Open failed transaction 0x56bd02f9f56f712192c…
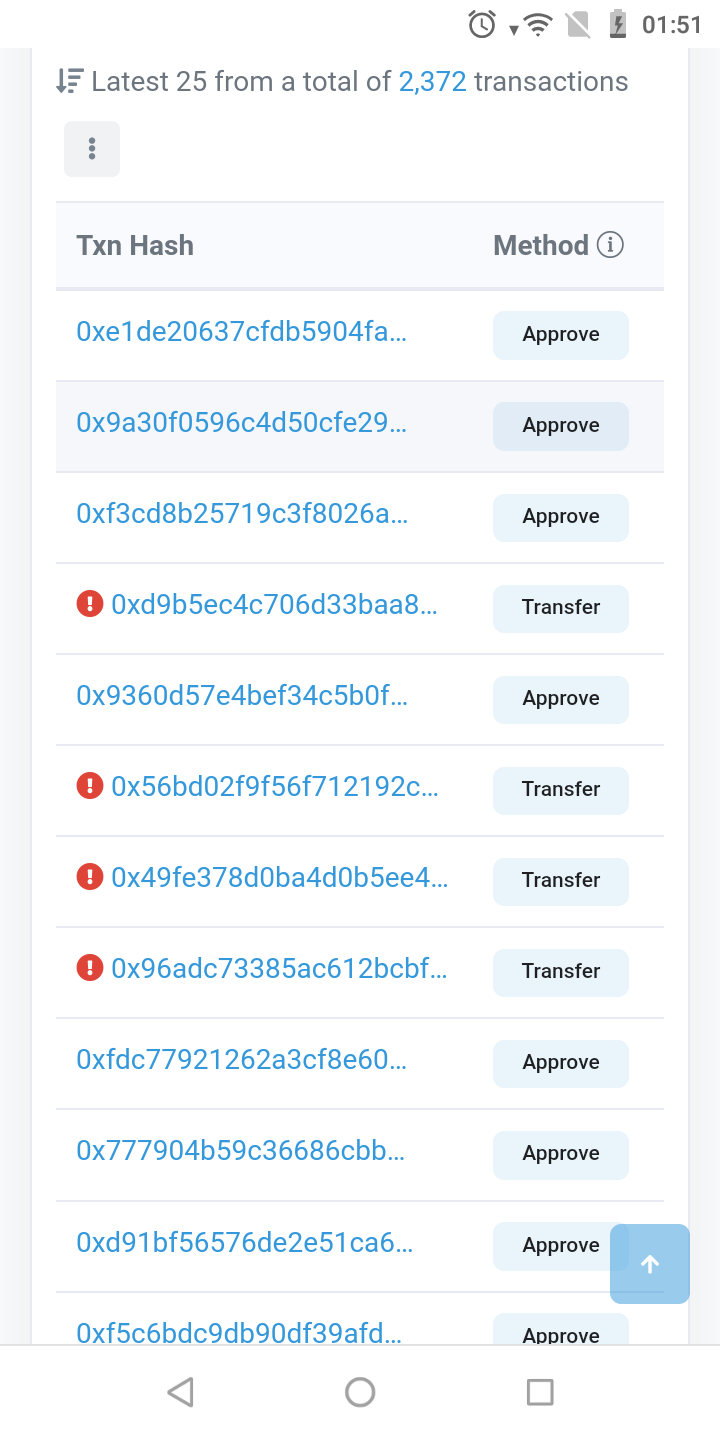The image size is (720, 1440). (274, 788)
